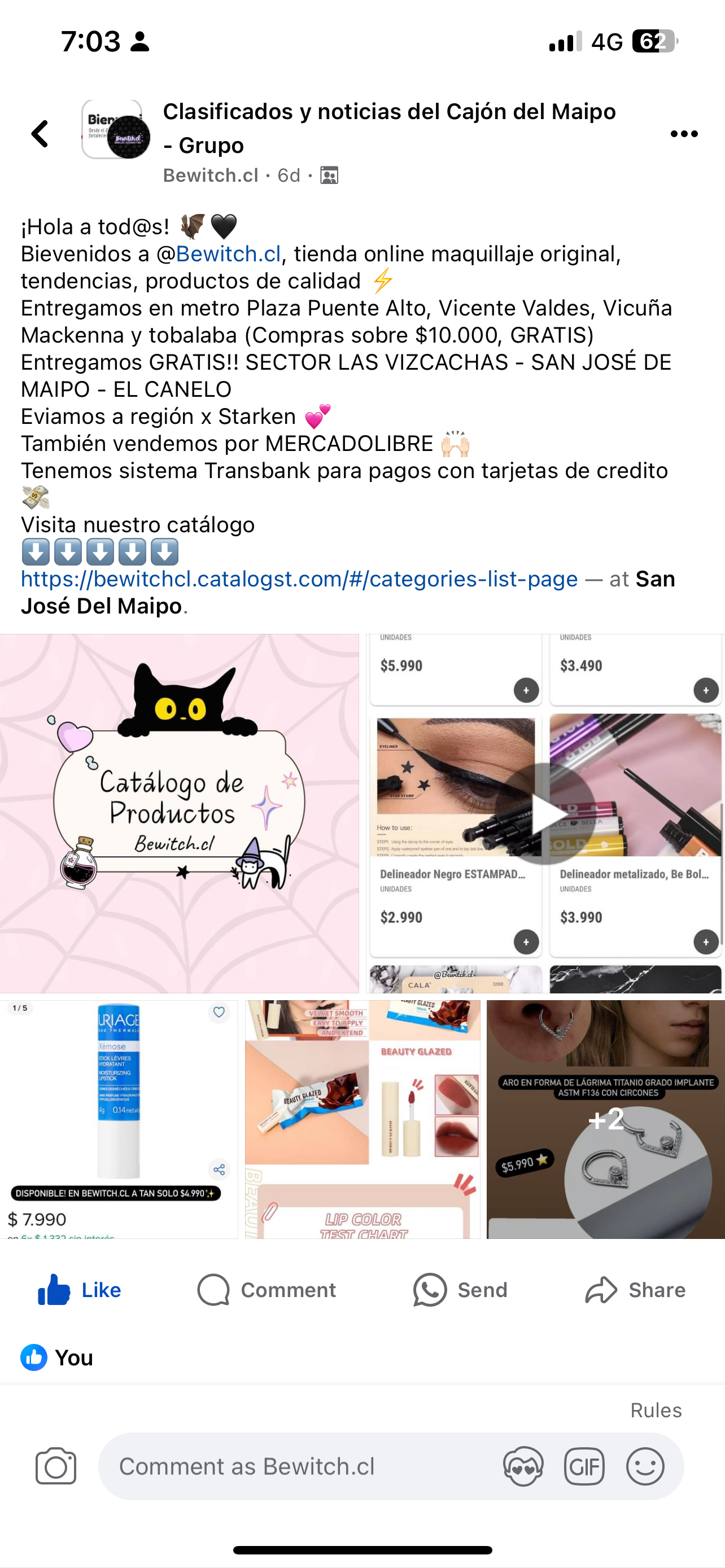
Task: Open the GIF picker in the comment box
Action: [x=584, y=1466]
